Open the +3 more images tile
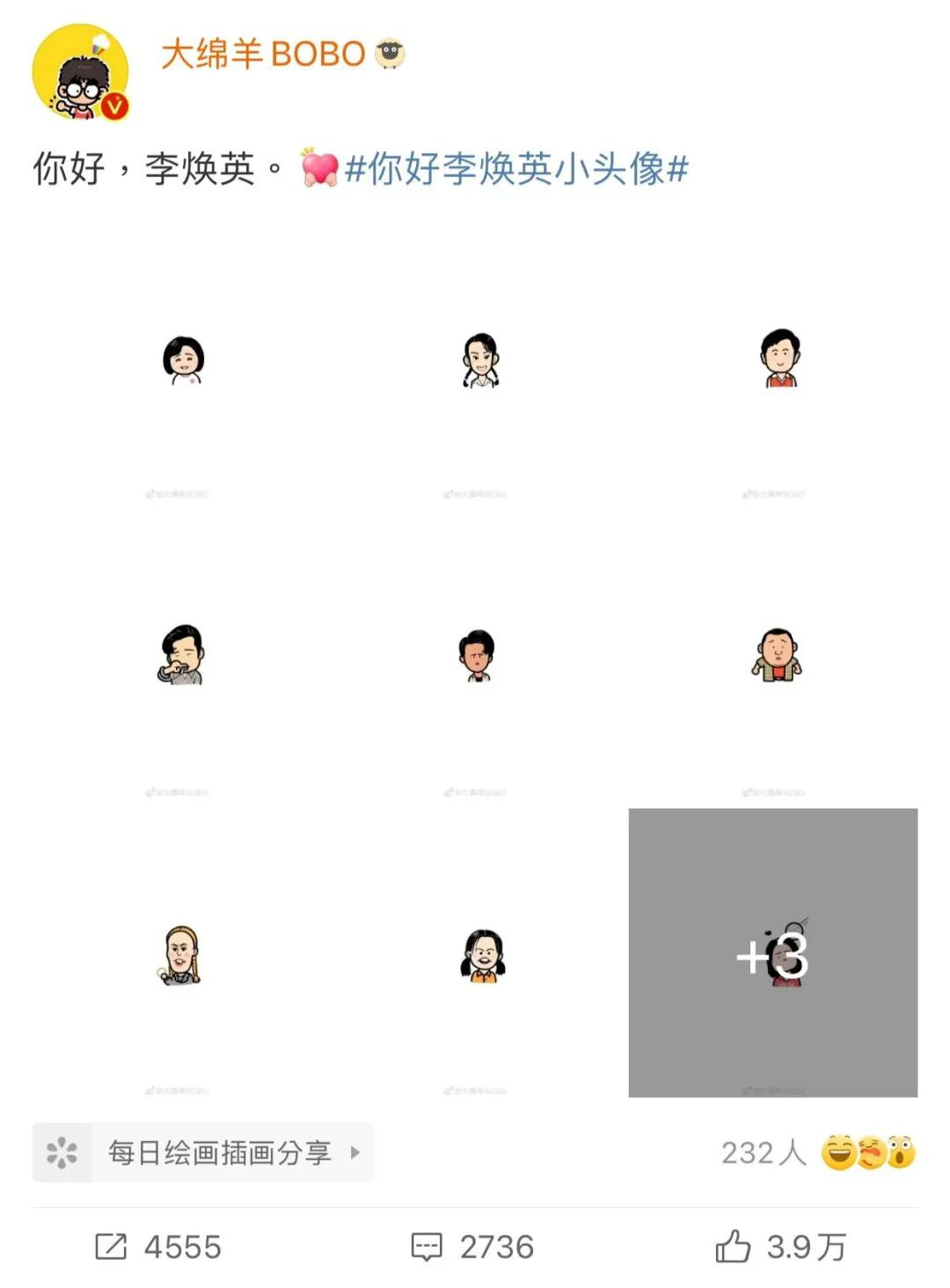This screenshot has width=950, height=1288. tap(773, 954)
